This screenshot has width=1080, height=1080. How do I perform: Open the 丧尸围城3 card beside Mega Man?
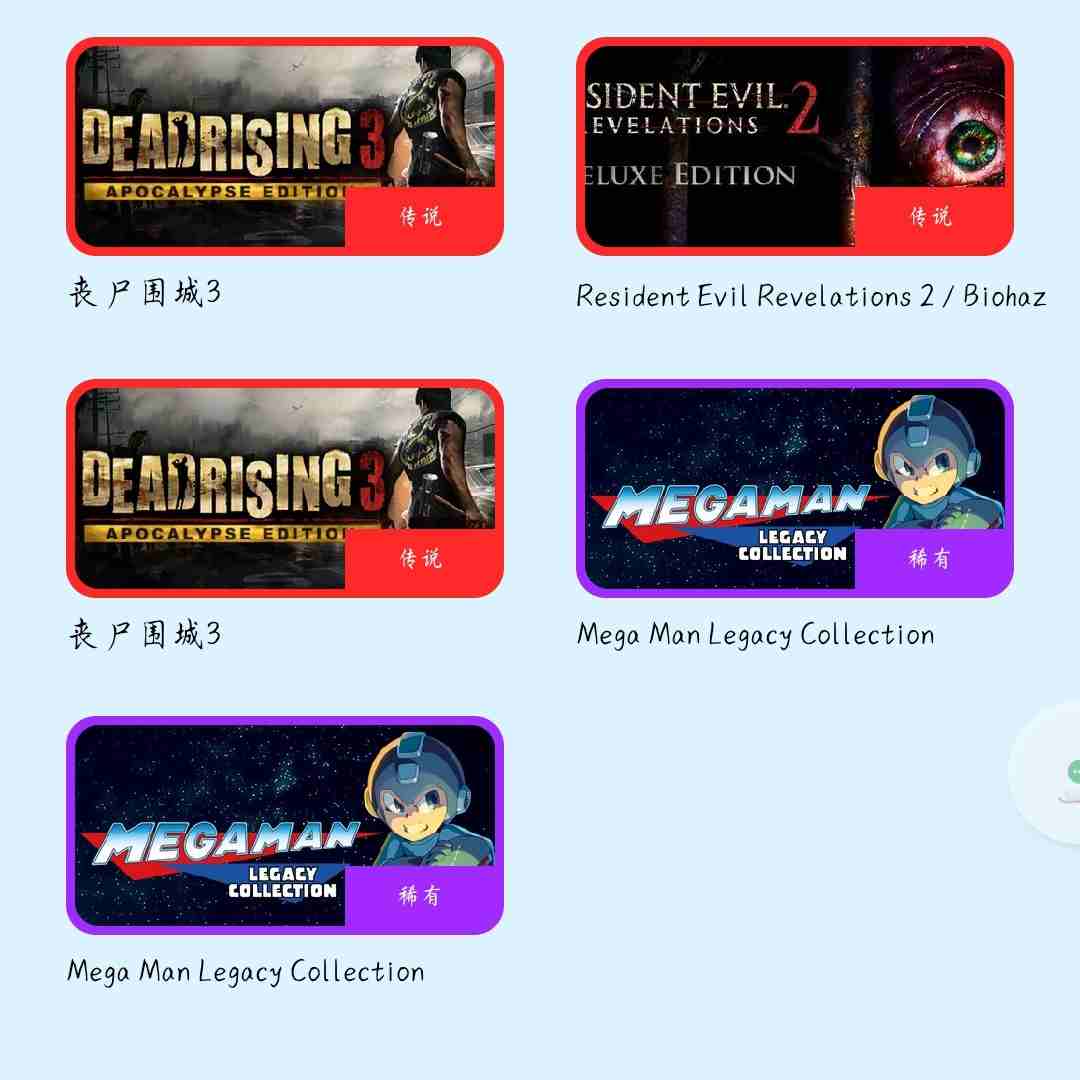[x=284, y=488]
